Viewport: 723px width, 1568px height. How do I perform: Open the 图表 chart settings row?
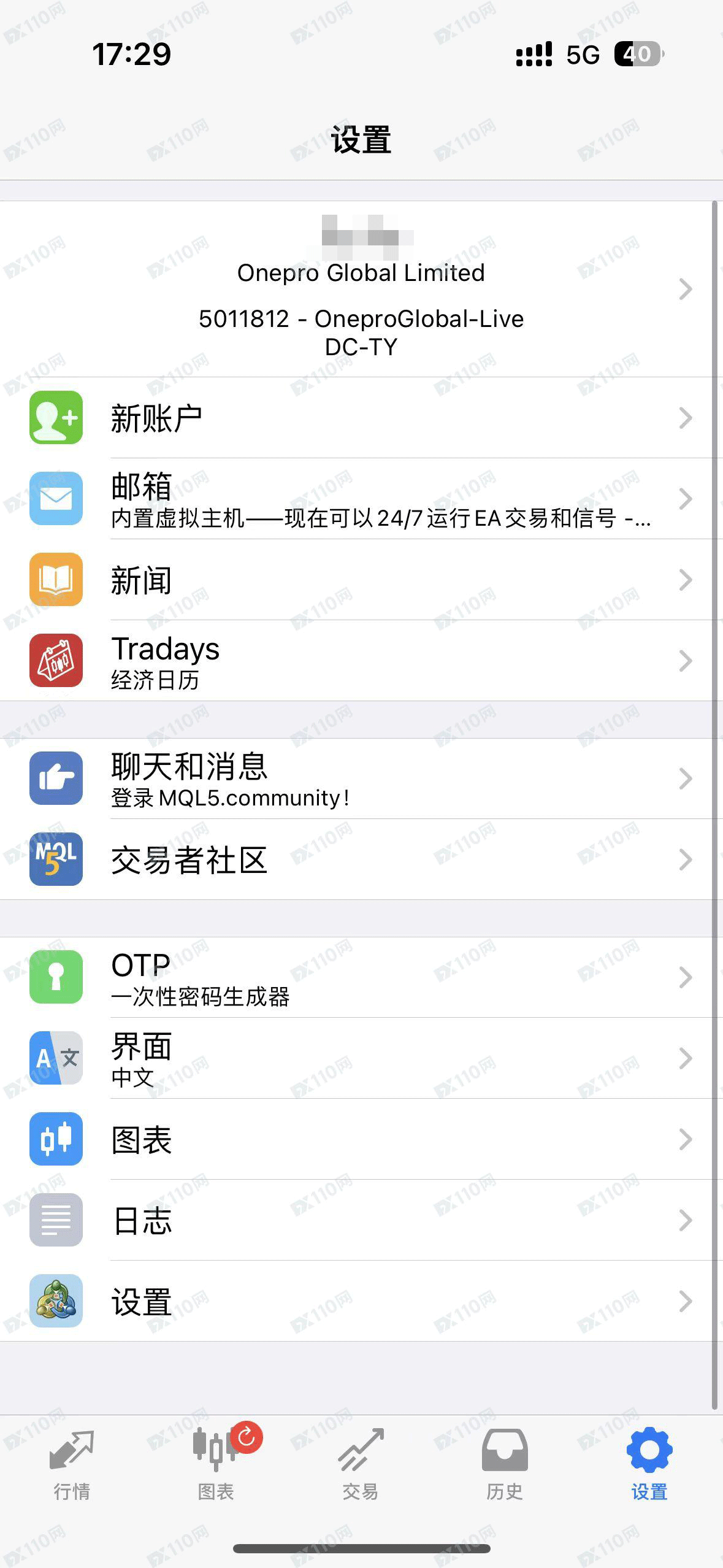pos(358,1139)
